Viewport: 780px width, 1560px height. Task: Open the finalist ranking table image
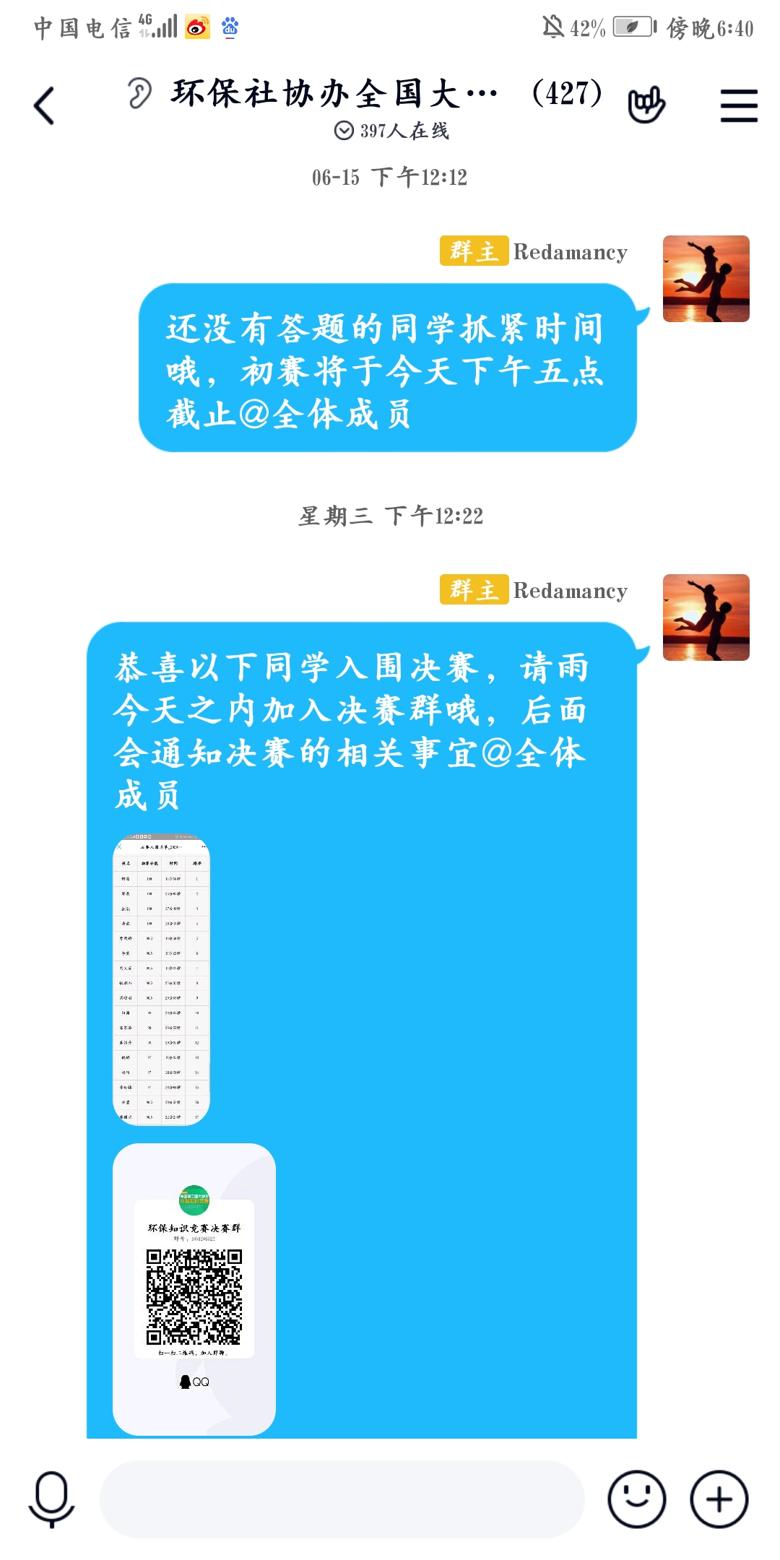(x=161, y=980)
